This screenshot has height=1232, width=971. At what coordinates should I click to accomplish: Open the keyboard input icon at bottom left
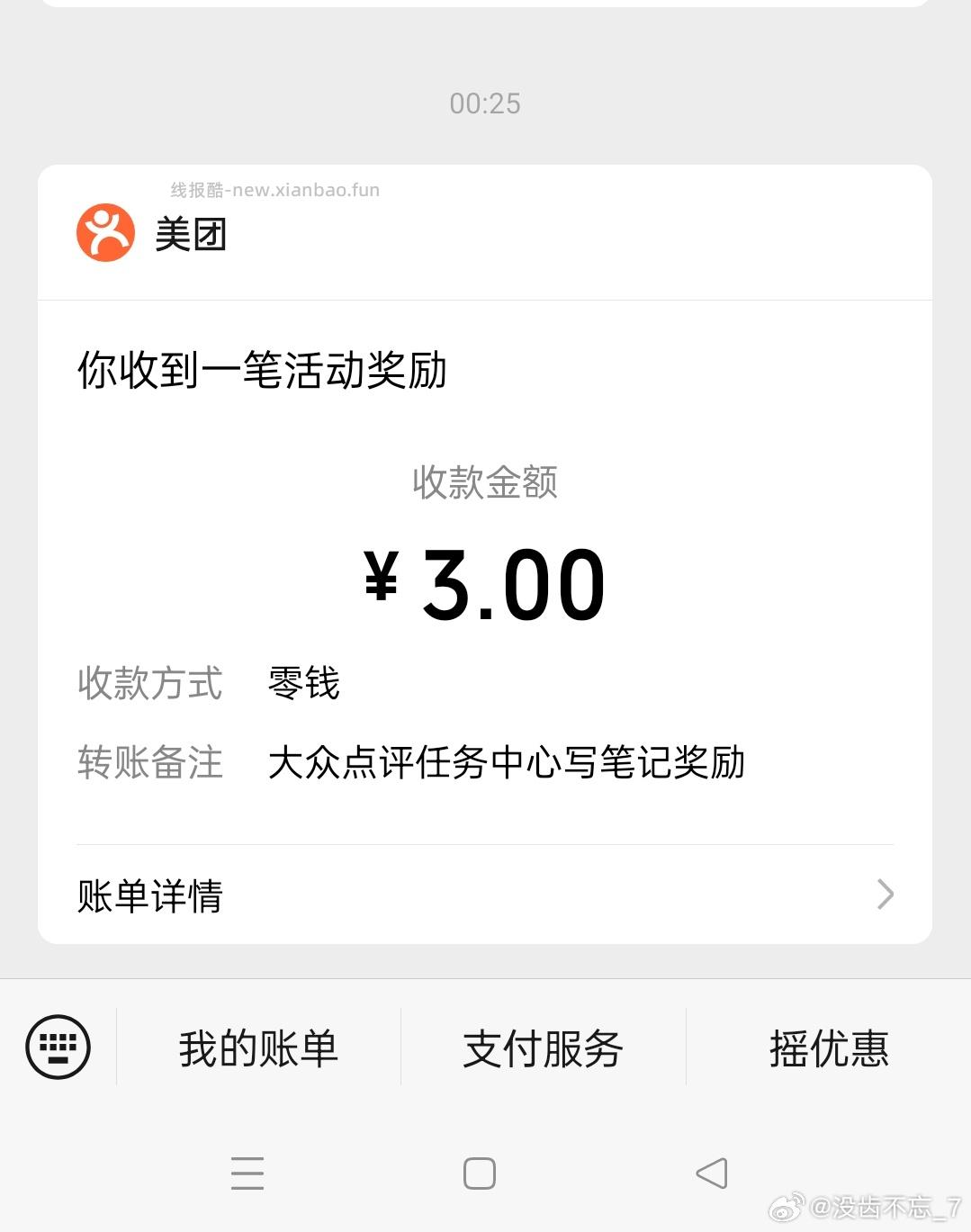pyautogui.click(x=56, y=1046)
